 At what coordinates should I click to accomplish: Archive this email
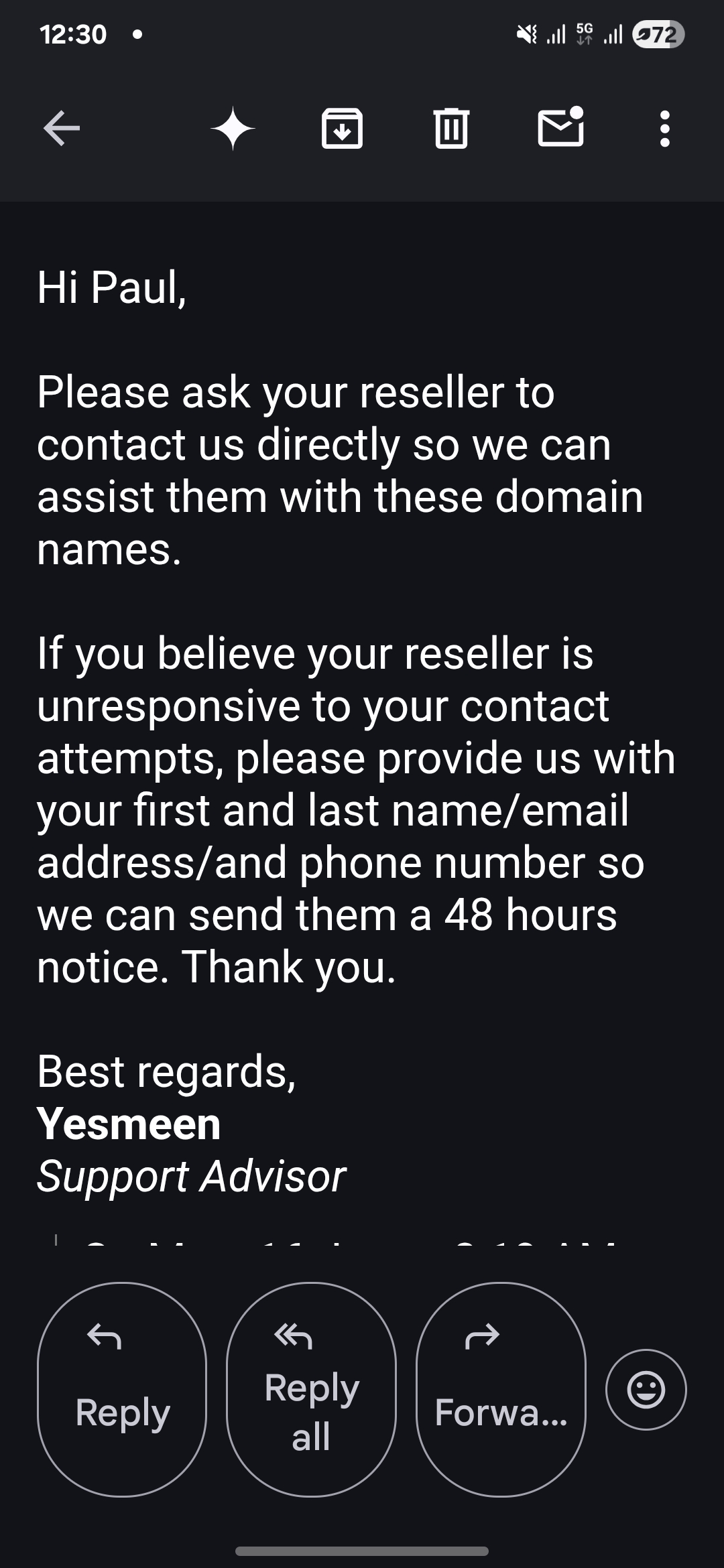tap(342, 128)
